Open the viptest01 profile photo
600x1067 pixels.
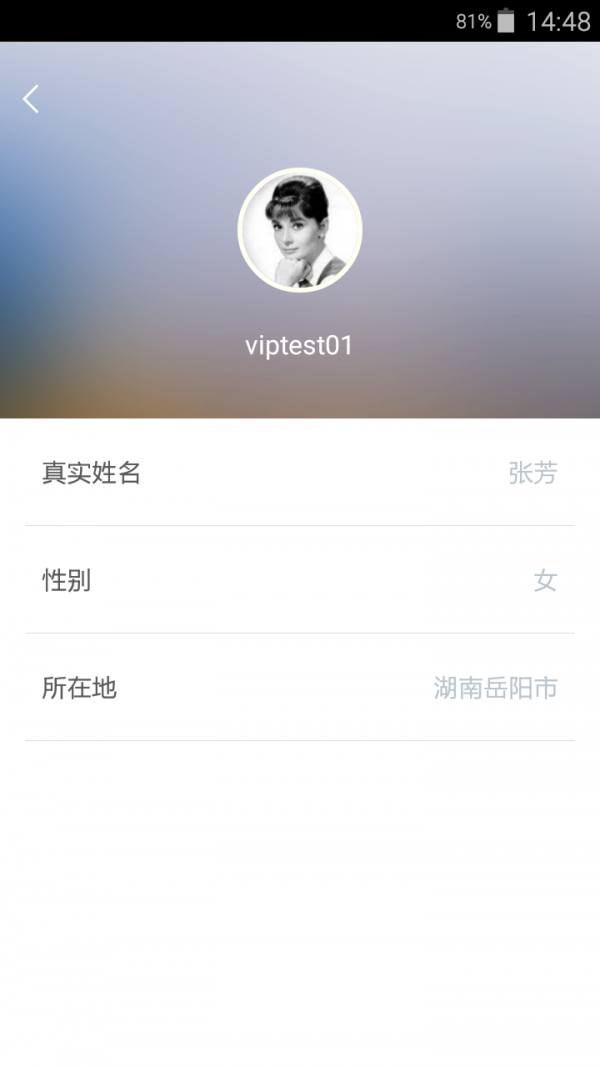point(300,230)
